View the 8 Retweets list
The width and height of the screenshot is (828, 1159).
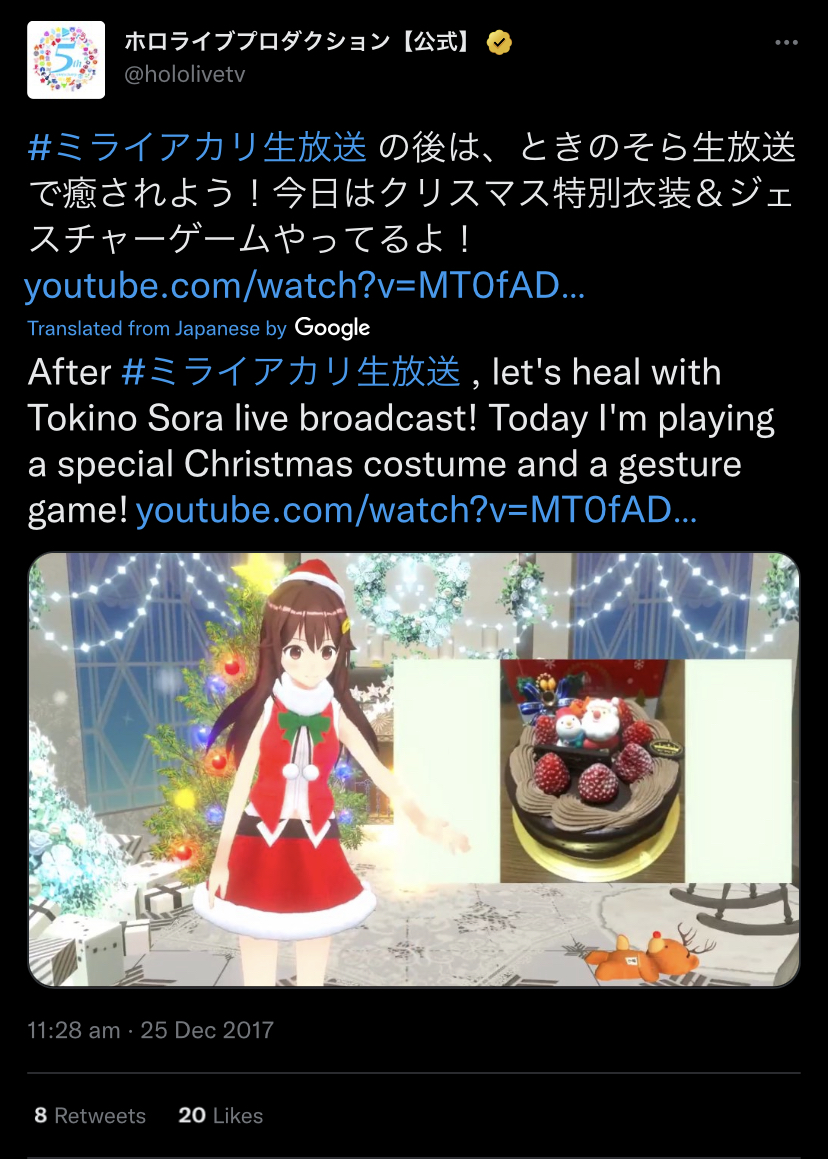[90, 1116]
